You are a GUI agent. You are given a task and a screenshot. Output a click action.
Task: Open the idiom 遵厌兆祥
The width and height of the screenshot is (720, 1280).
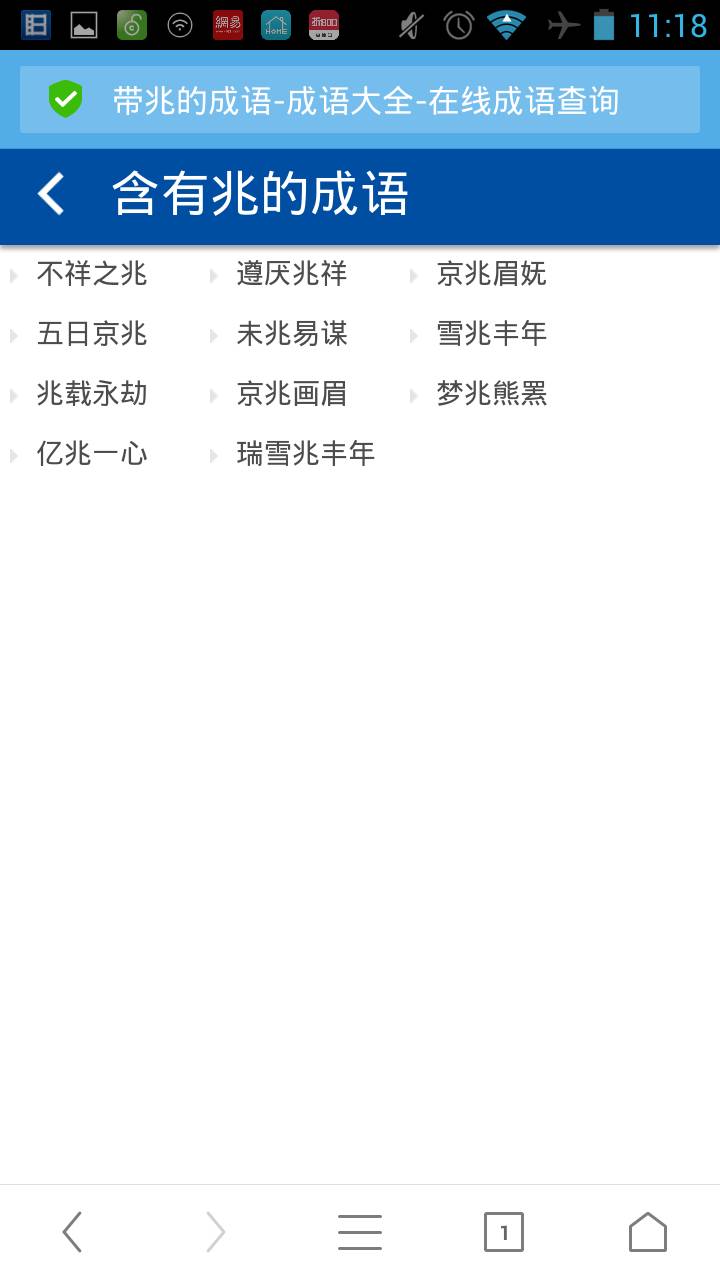tap(292, 274)
